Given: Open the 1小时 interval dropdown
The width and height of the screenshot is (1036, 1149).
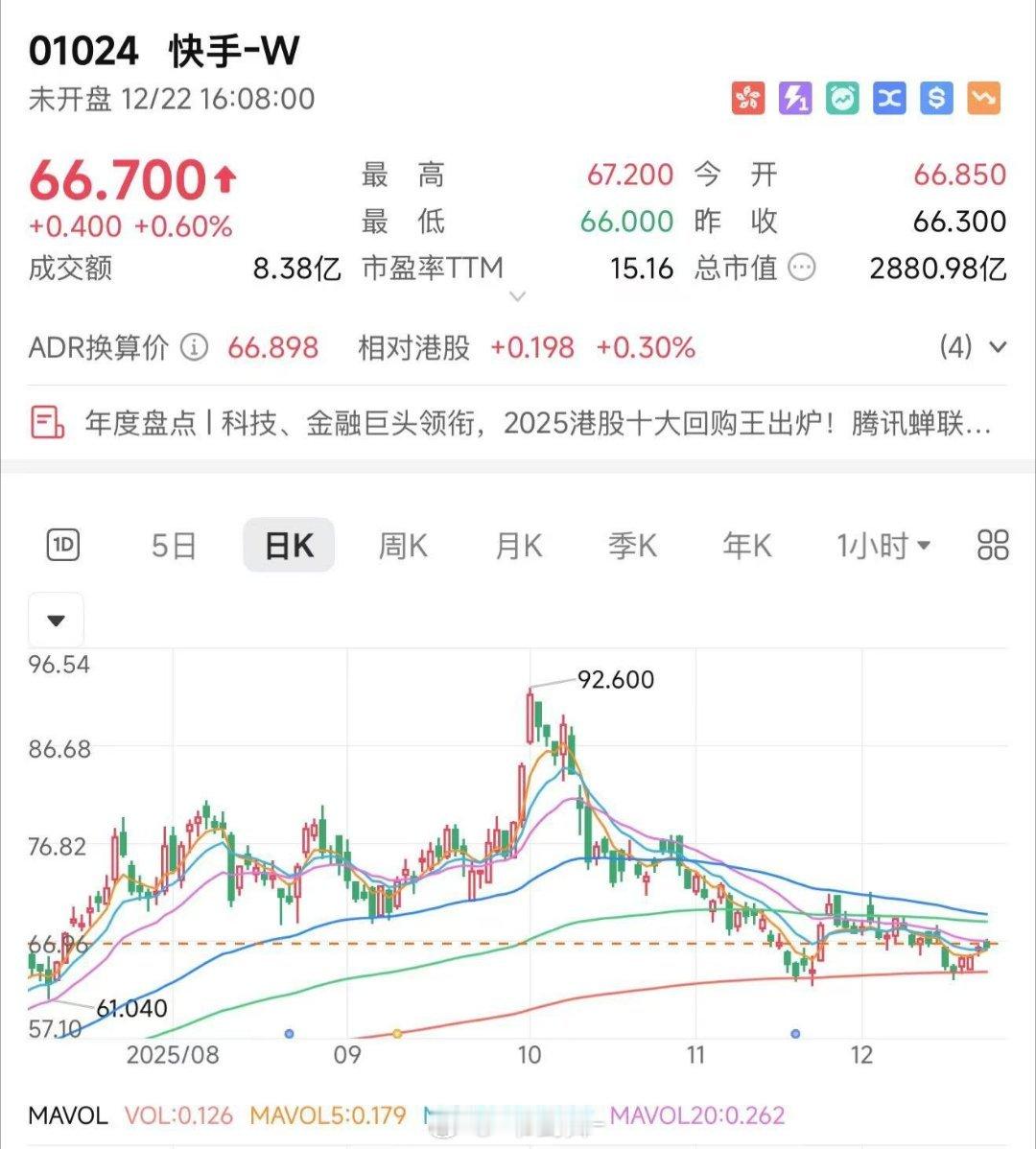Looking at the screenshot, I should pos(882,545).
